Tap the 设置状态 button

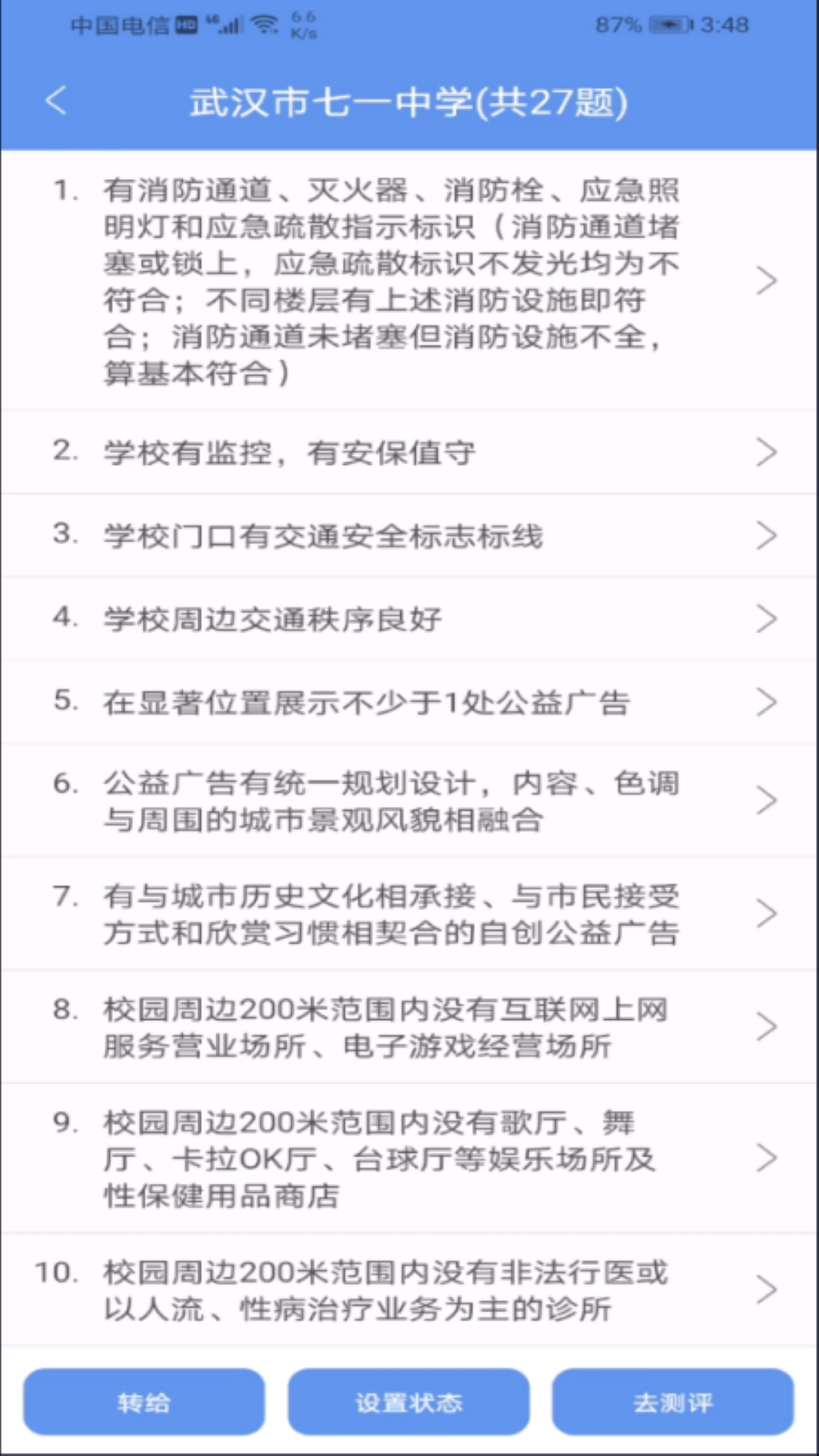point(409,1402)
